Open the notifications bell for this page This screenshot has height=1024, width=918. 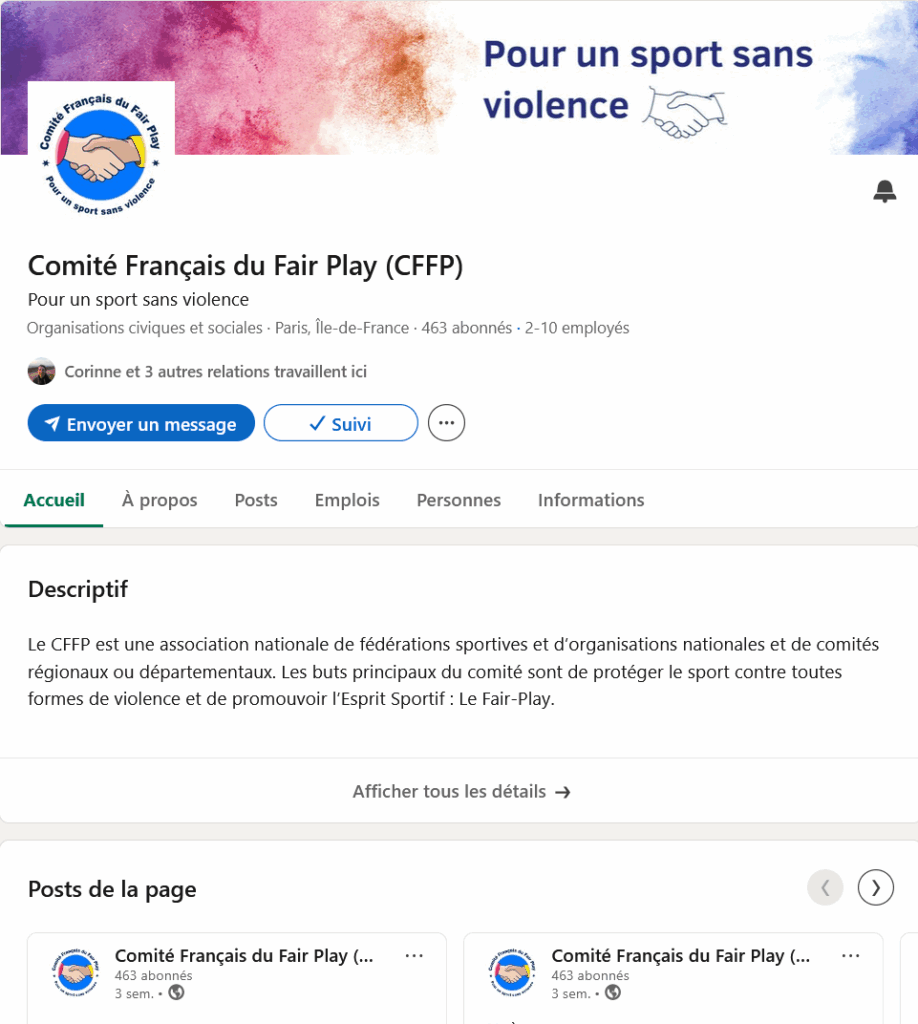click(x=884, y=191)
